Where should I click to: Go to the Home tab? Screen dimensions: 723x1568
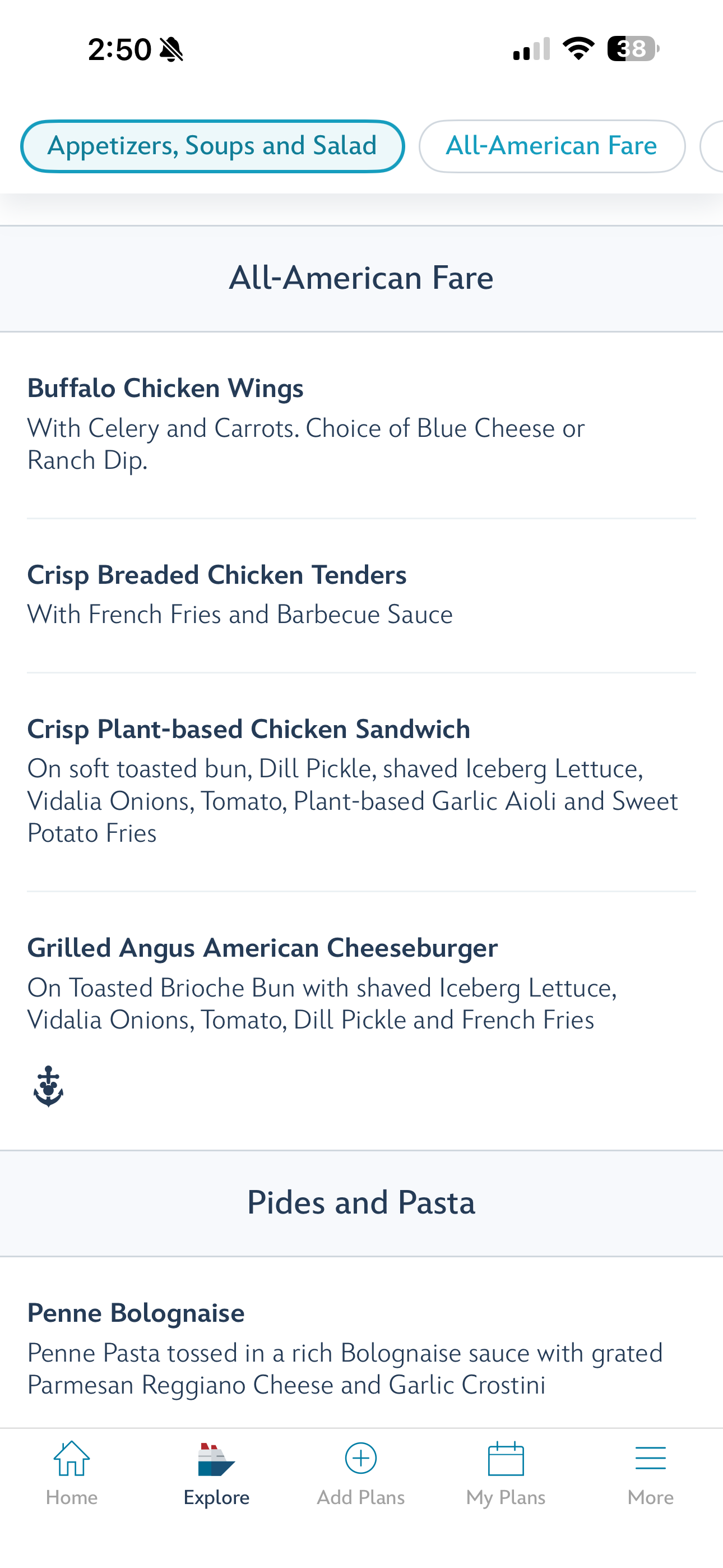(x=72, y=1473)
